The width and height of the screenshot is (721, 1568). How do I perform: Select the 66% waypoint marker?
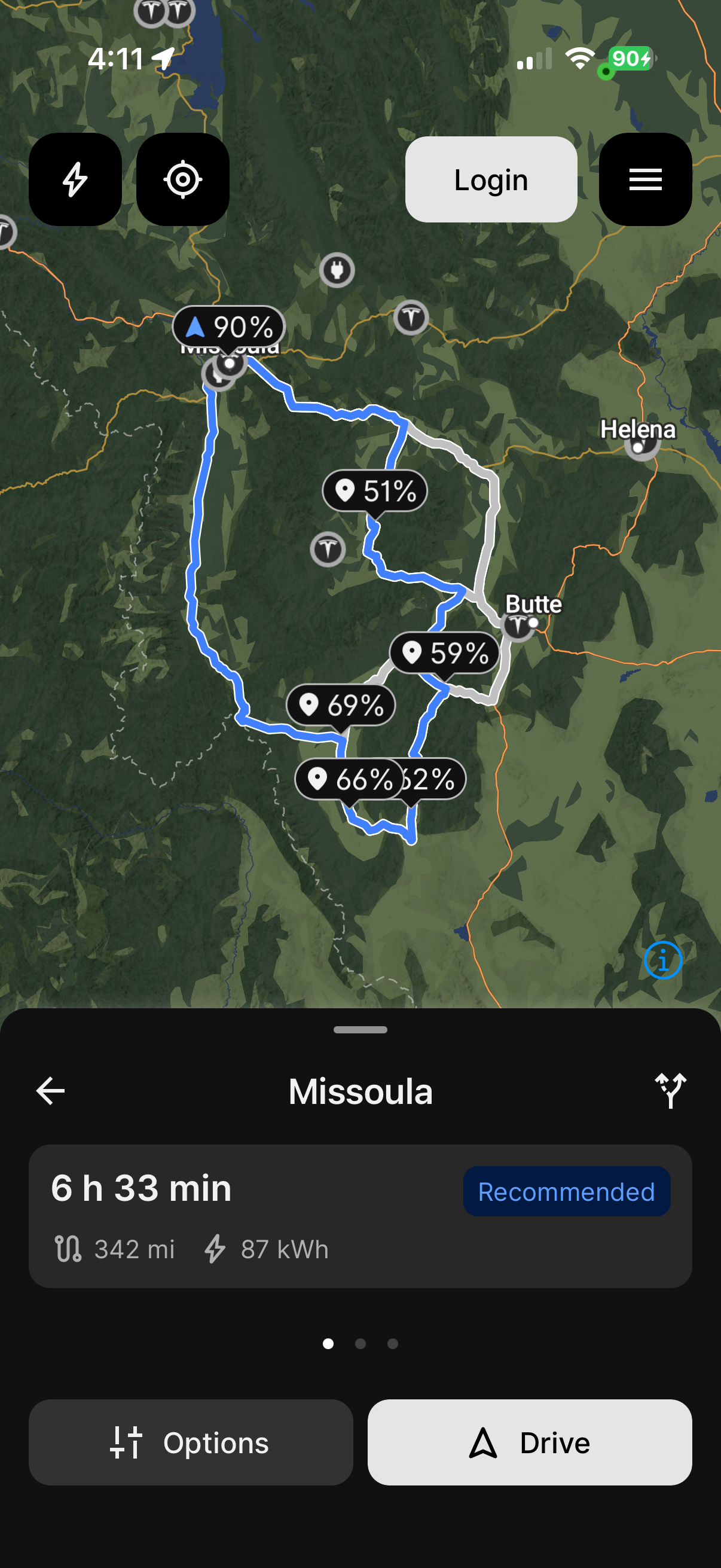(349, 779)
